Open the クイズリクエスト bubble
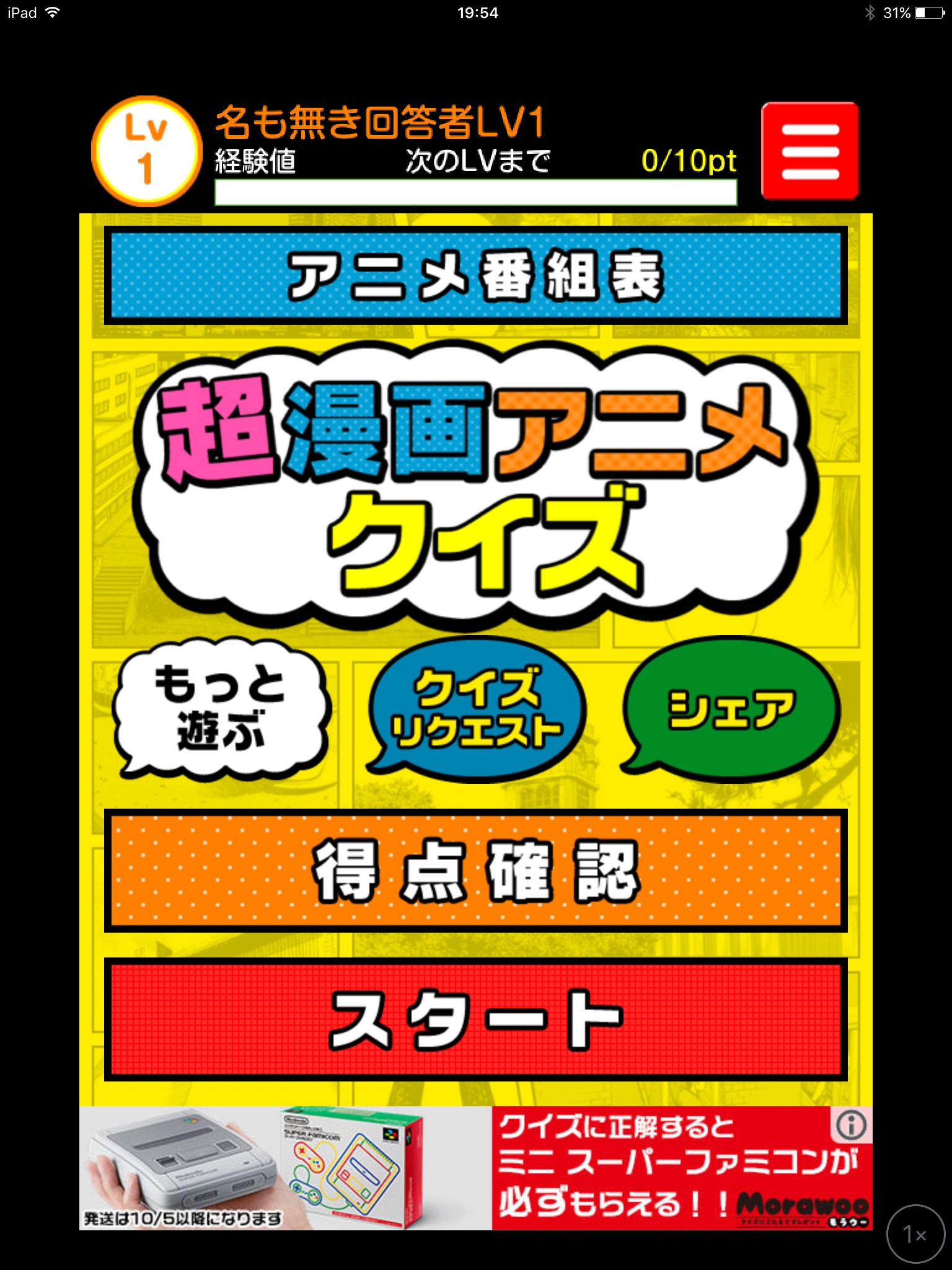 (476, 709)
